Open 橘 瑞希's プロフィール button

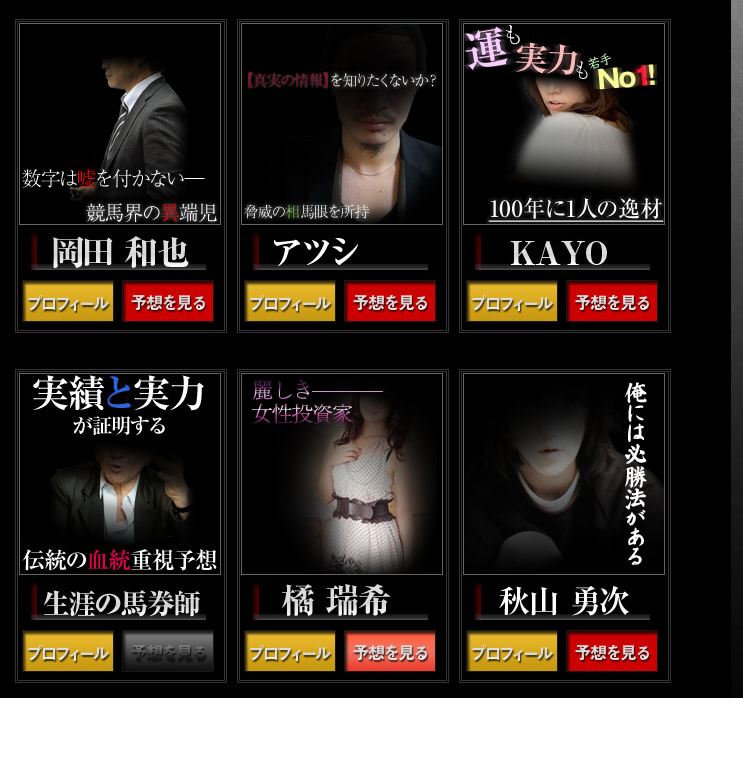(290, 652)
